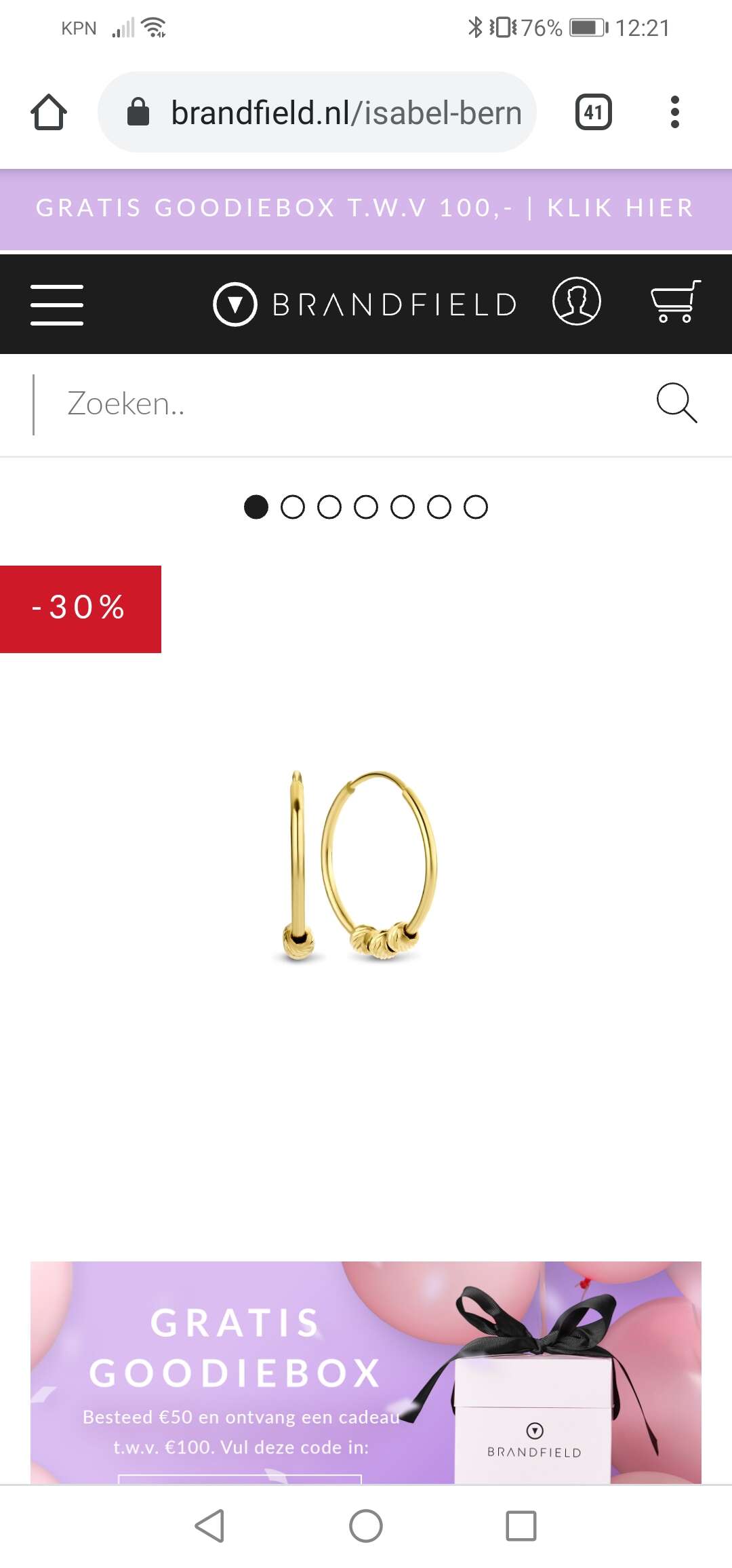Open the Gratis Goodiebox promo banner

[x=366, y=1372]
